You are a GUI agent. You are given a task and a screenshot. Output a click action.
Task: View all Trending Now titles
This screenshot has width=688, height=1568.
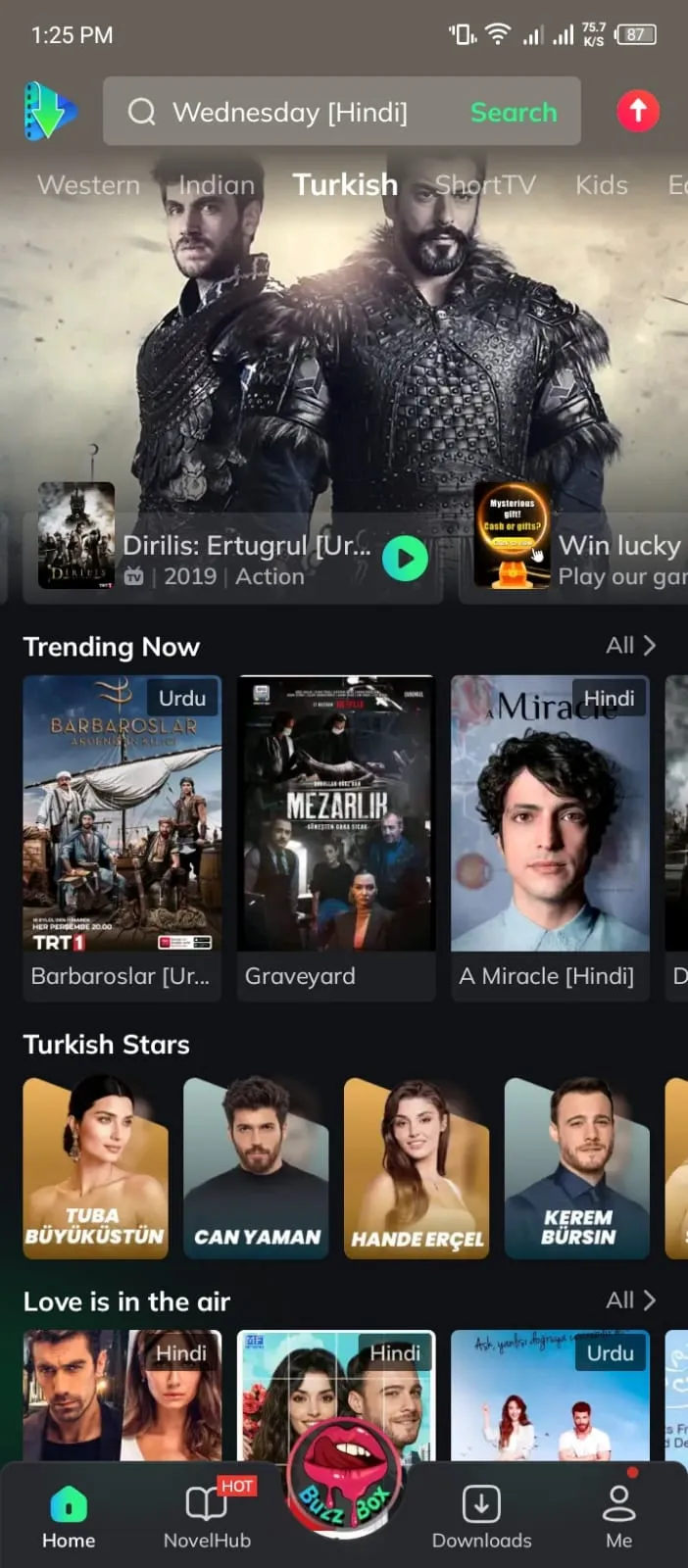[630, 645]
